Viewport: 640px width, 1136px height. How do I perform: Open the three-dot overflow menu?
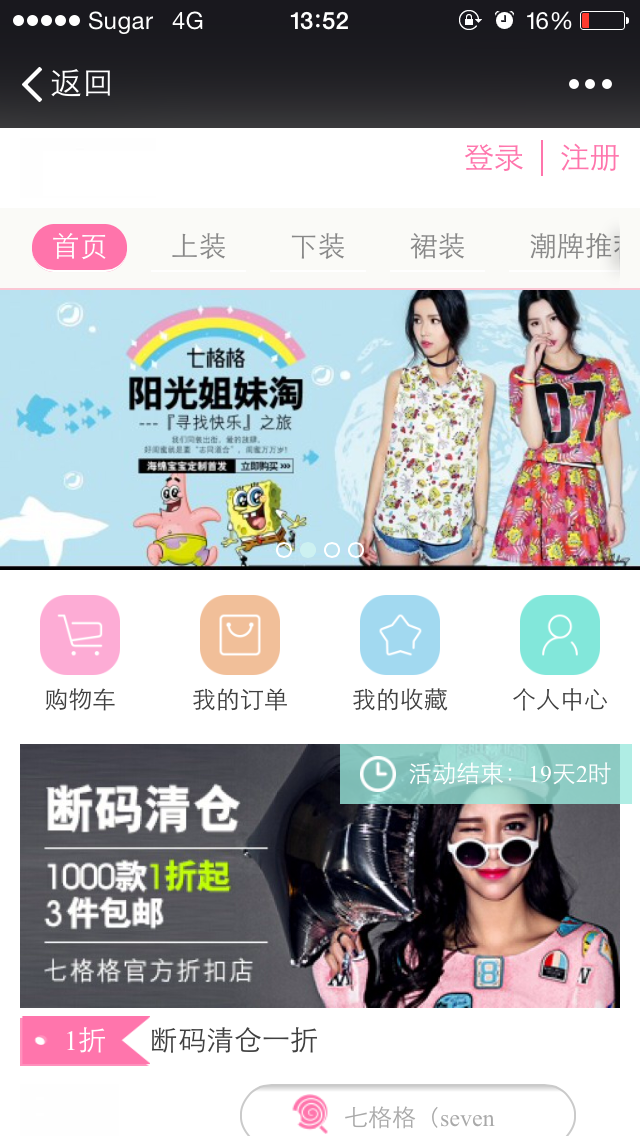point(590,84)
